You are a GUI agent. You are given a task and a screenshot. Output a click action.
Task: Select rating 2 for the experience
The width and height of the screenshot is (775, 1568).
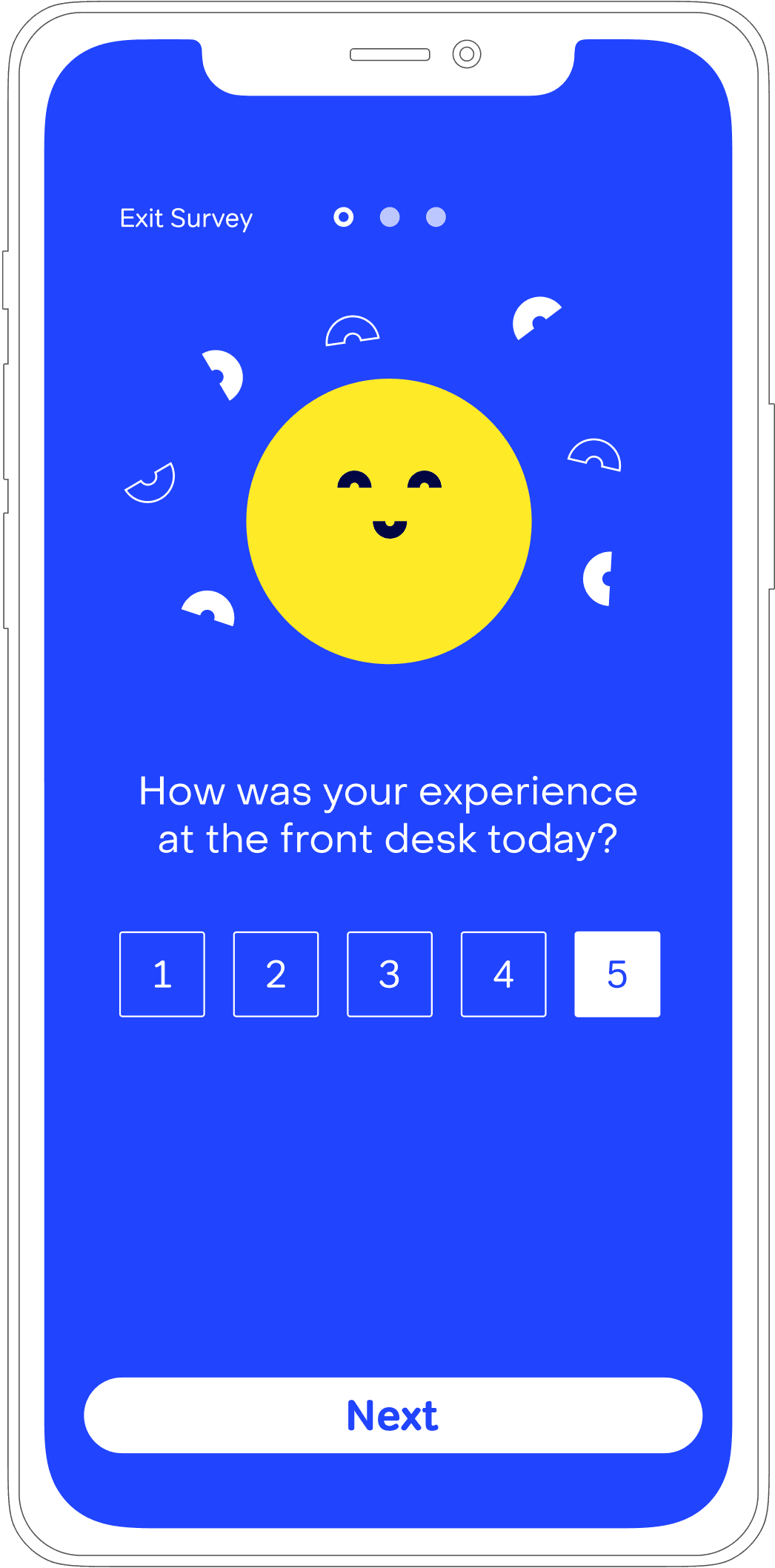point(276,974)
